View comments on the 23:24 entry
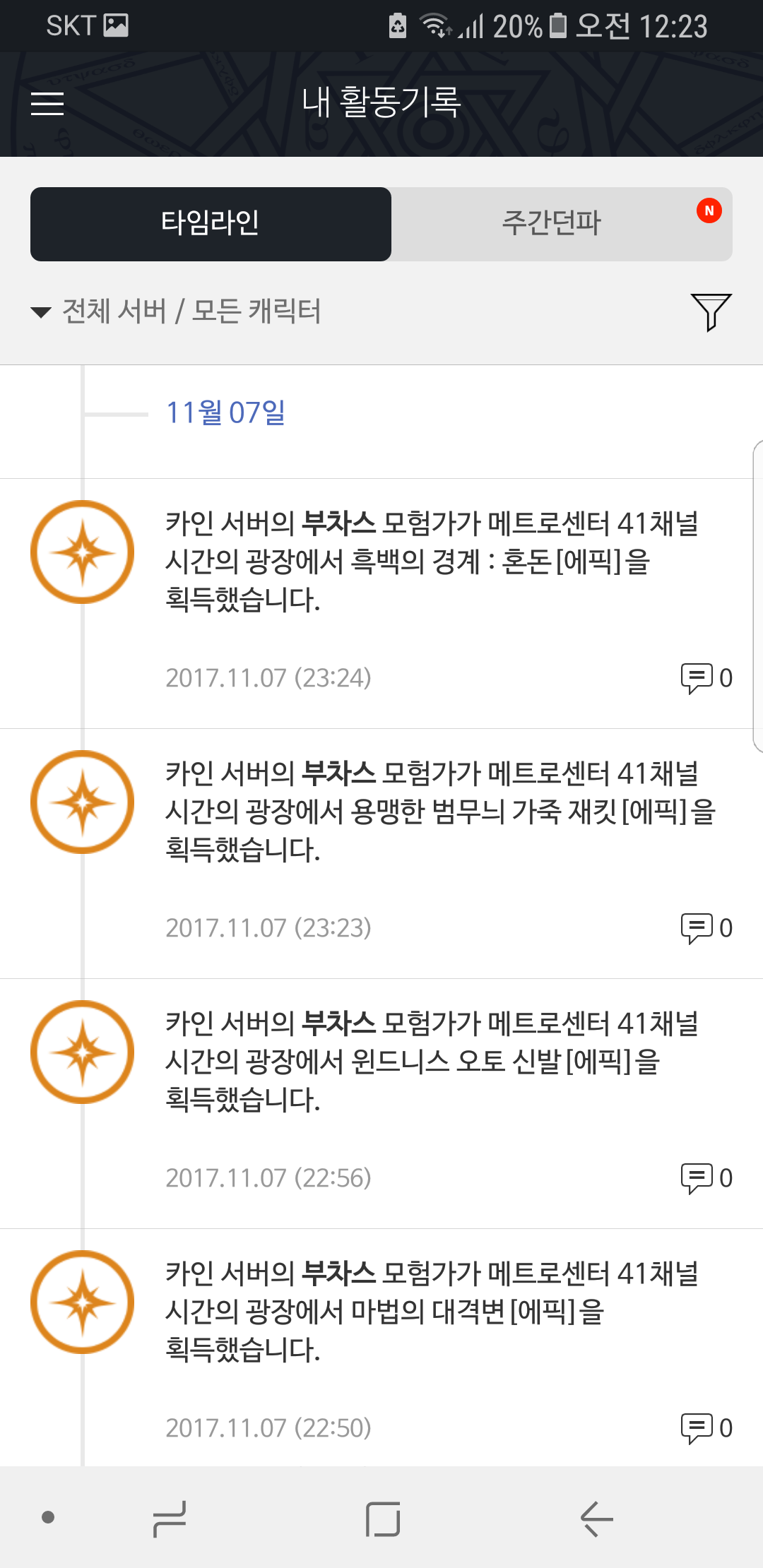 click(x=706, y=678)
